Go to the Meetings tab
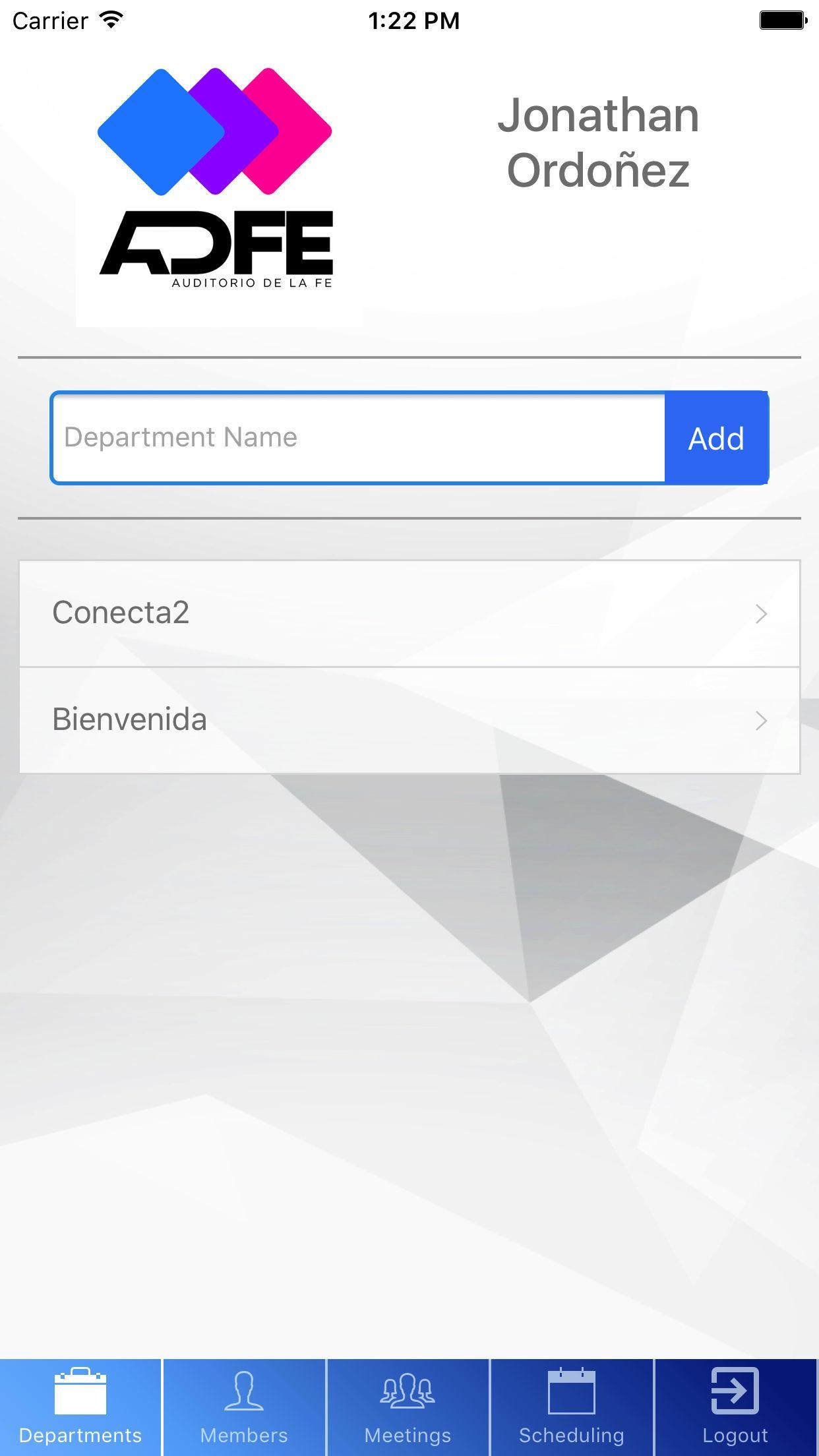This screenshot has height=1456, width=819. (x=408, y=1407)
